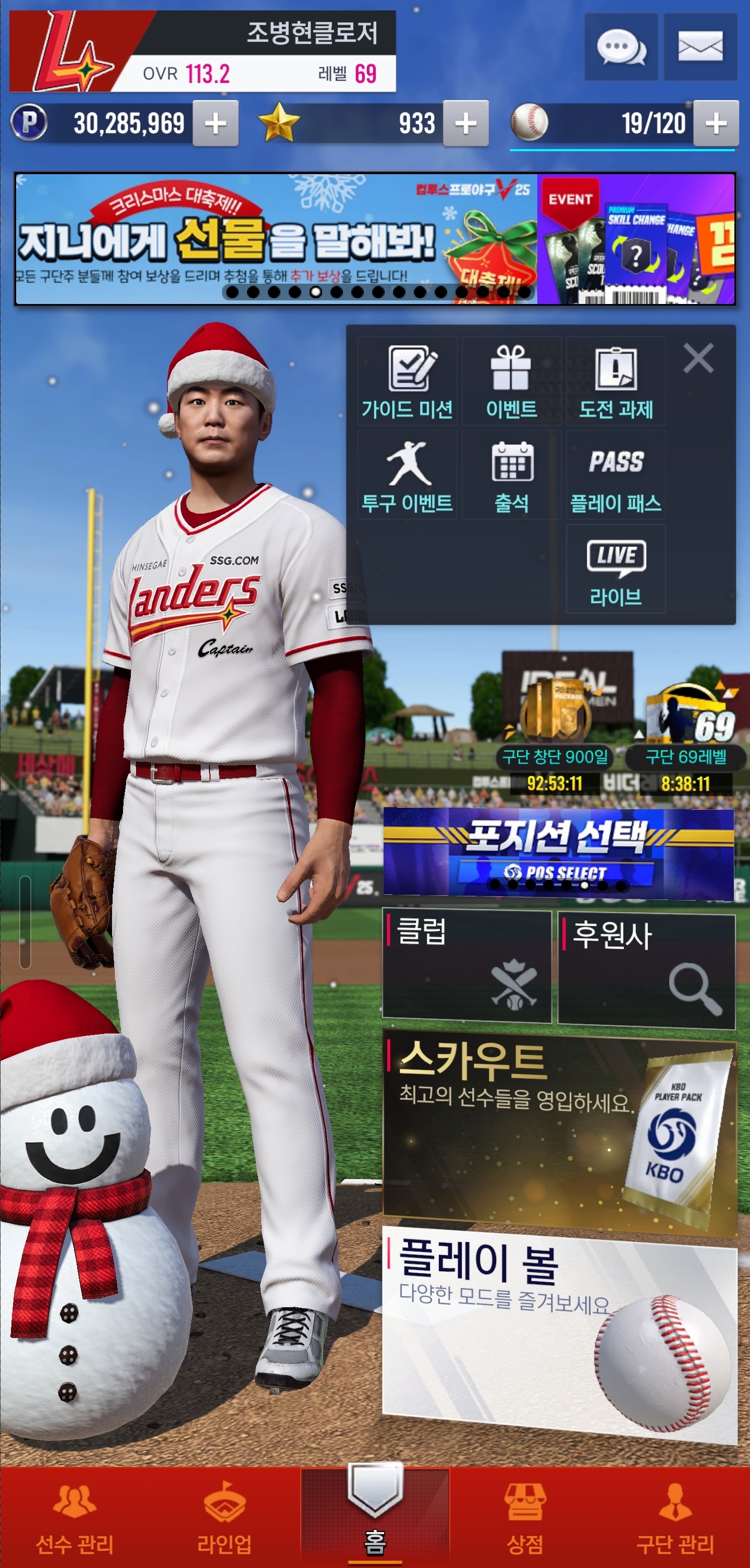Open the 투구 이벤트 pitching event
Screen dimensions: 750x1568
point(407,476)
